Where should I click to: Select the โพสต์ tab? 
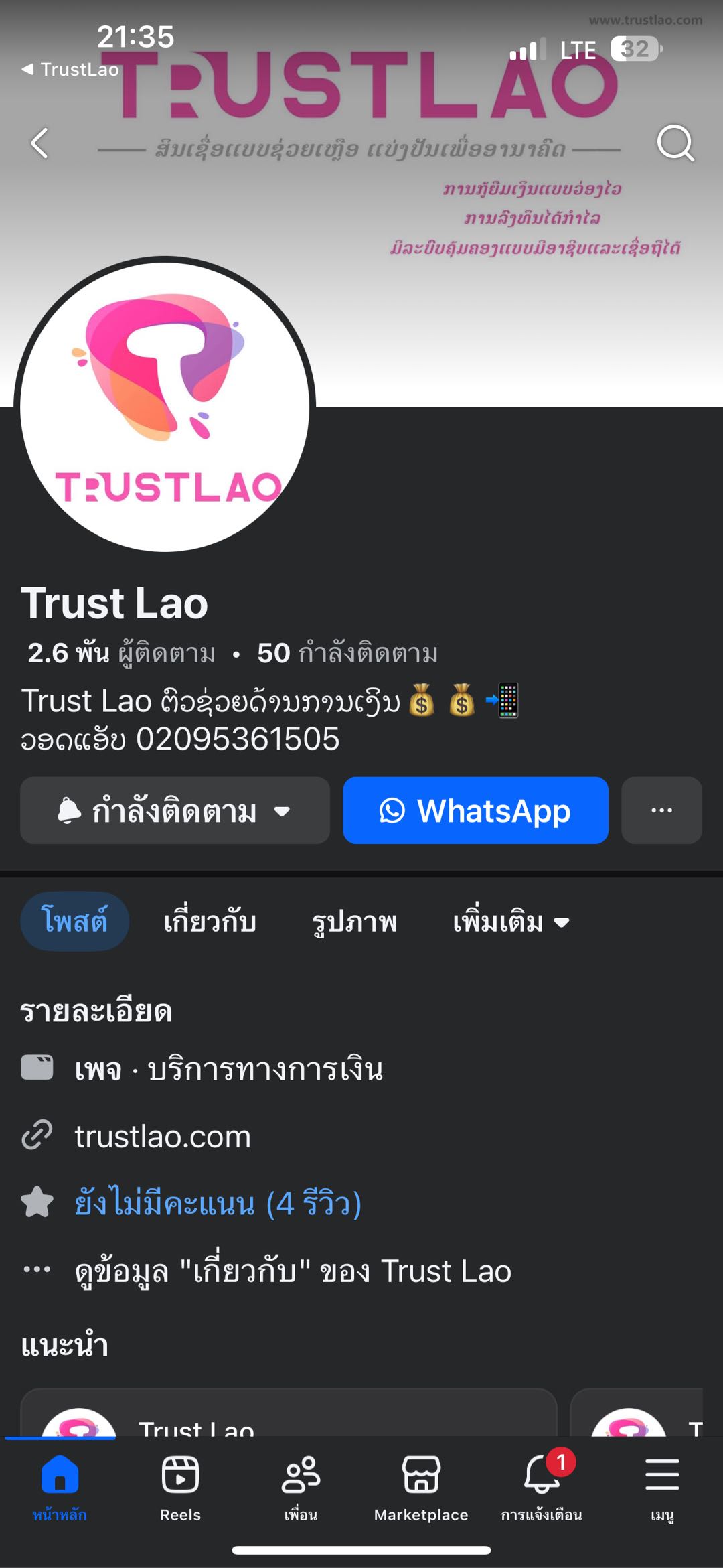[74, 921]
